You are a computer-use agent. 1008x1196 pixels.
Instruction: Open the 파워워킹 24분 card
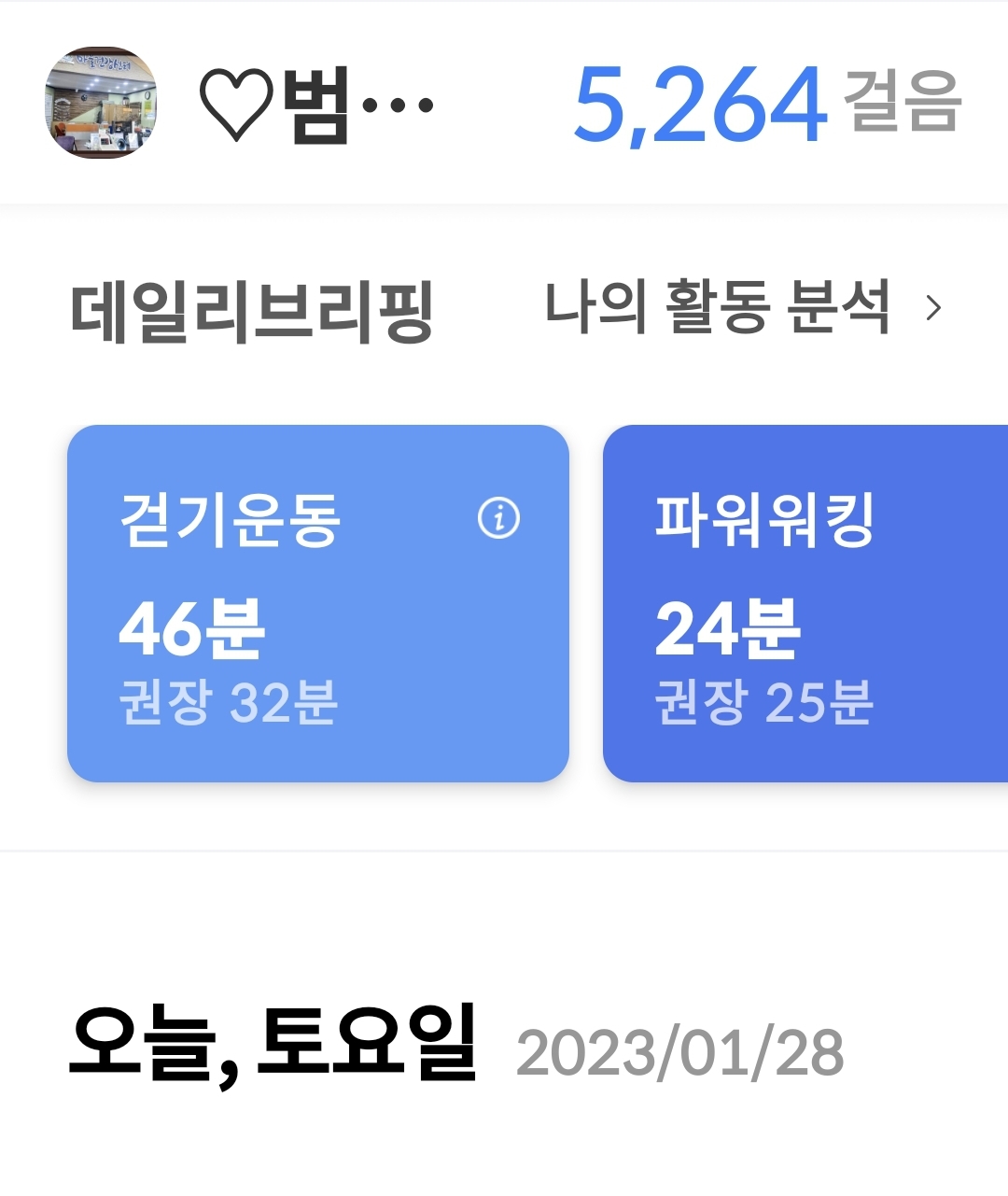click(805, 603)
